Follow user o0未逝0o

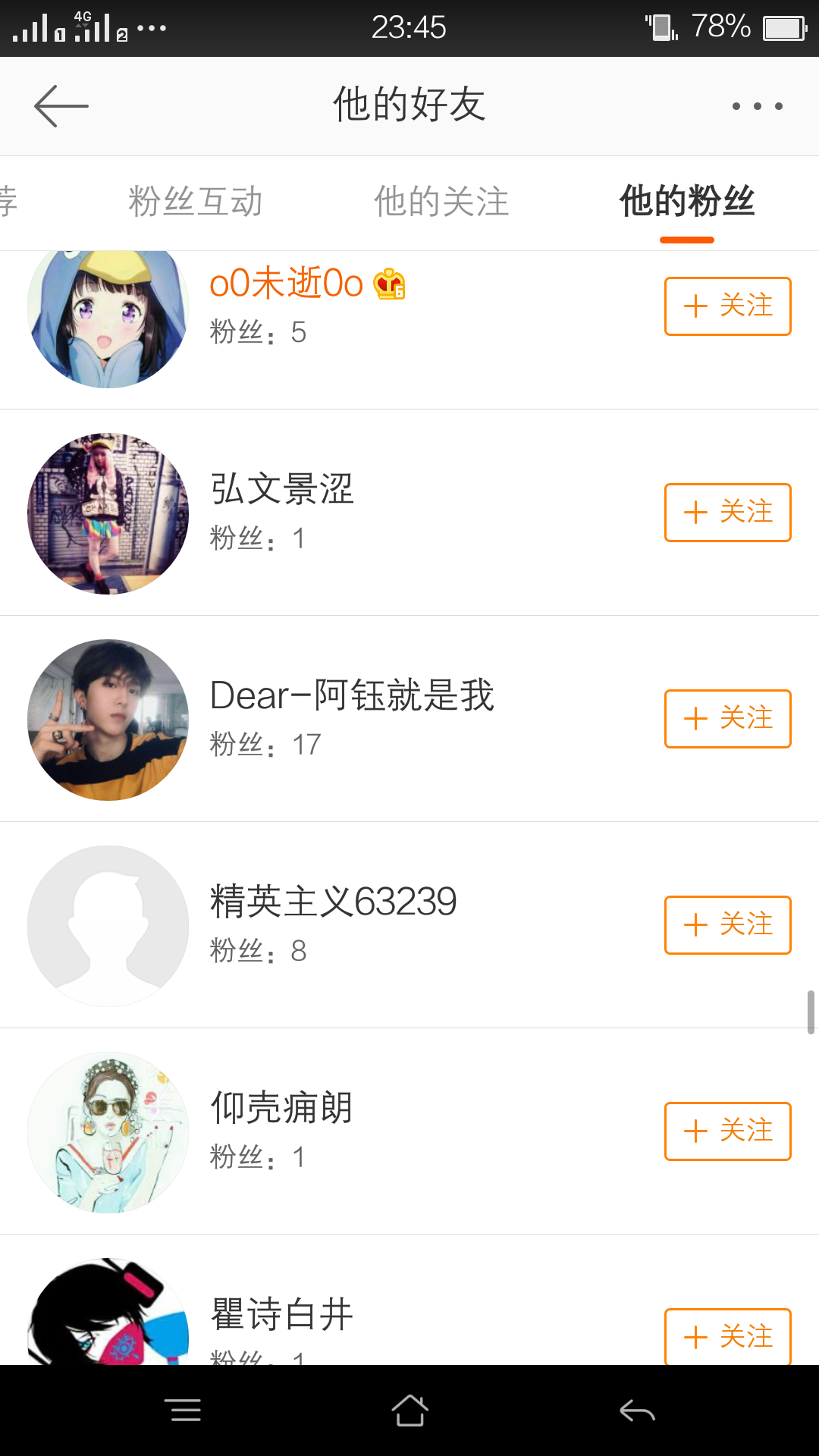pos(727,306)
